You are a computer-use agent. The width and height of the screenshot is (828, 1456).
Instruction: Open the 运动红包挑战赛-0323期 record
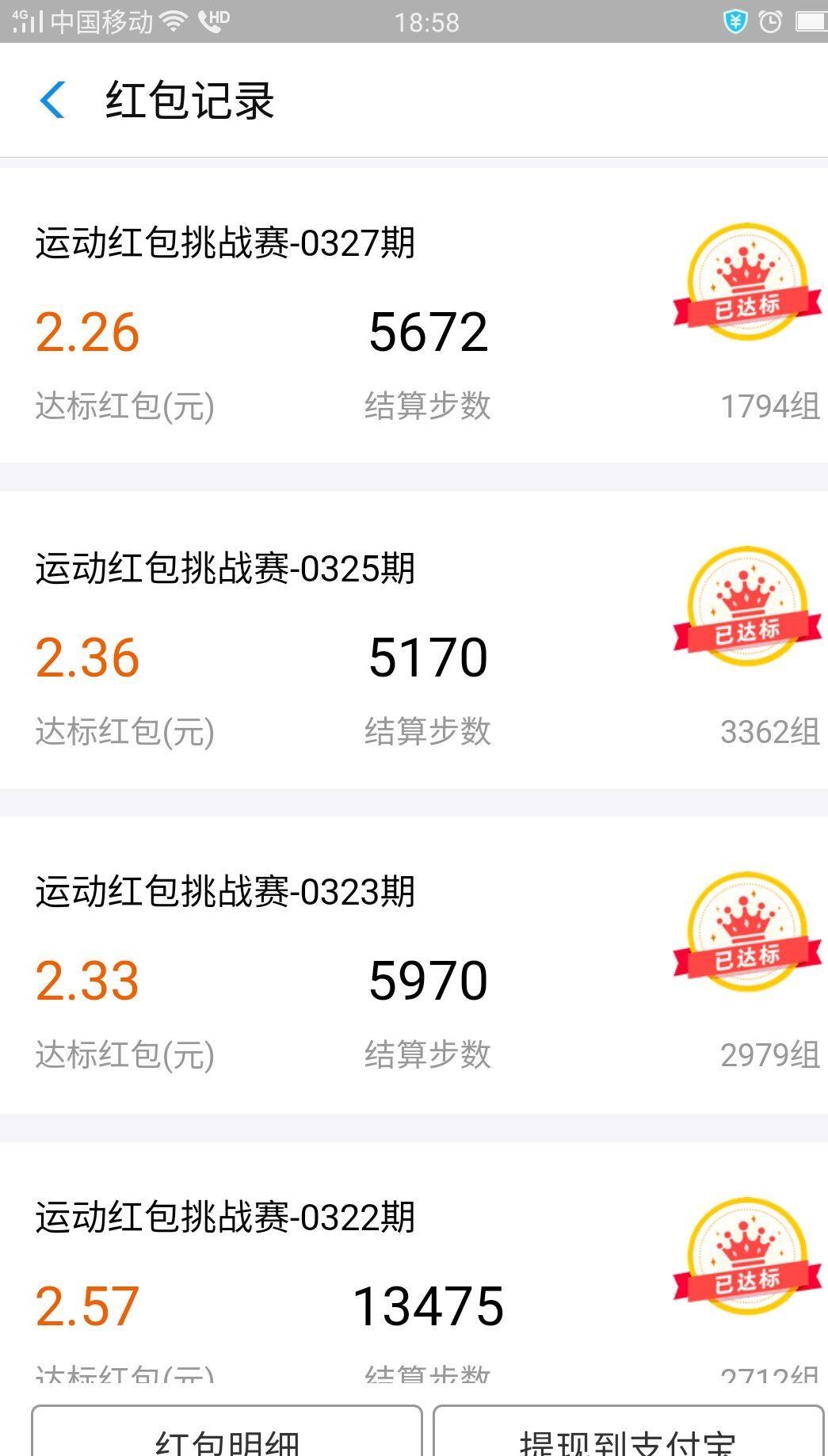tap(414, 965)
